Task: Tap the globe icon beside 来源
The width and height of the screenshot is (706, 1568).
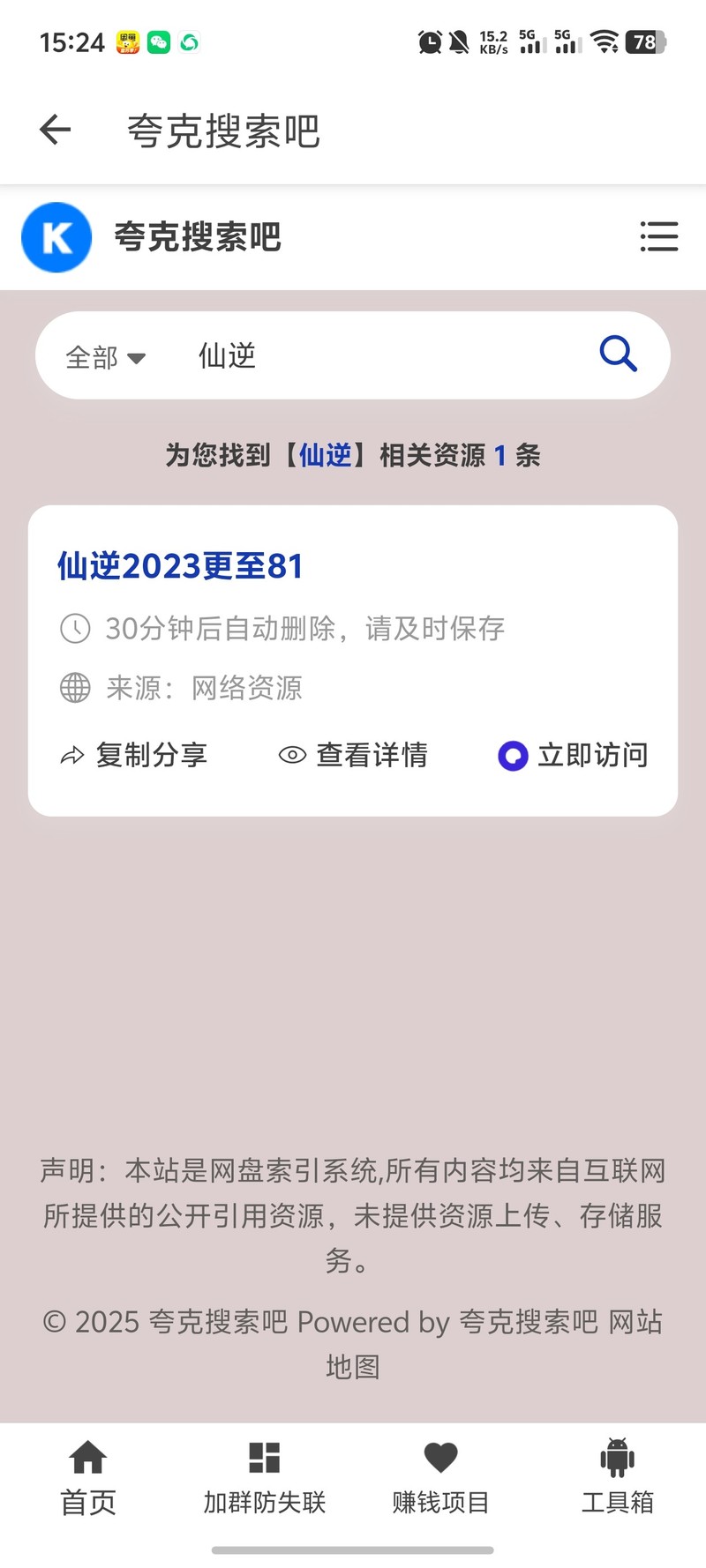Action: click(74, 688)
